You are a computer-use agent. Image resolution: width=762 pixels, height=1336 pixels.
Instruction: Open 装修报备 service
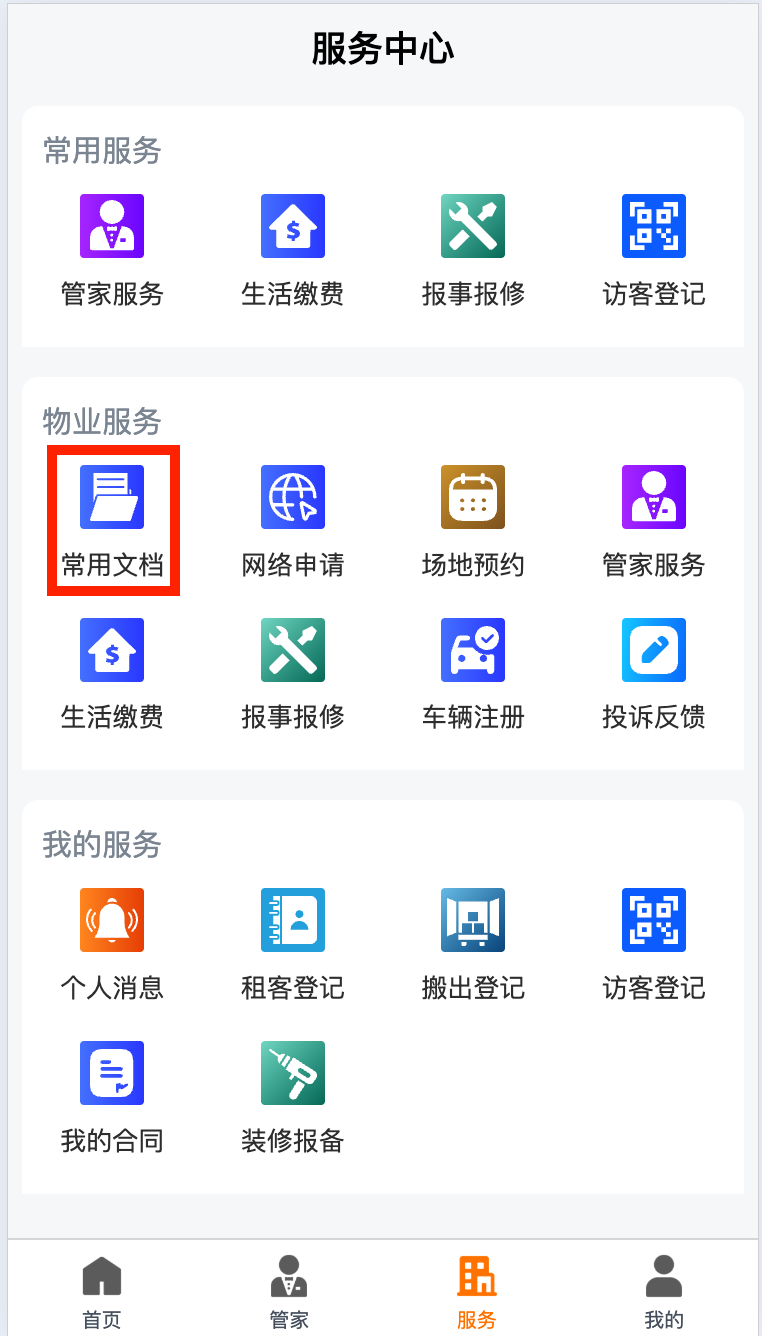click(x=293, y=1073)
